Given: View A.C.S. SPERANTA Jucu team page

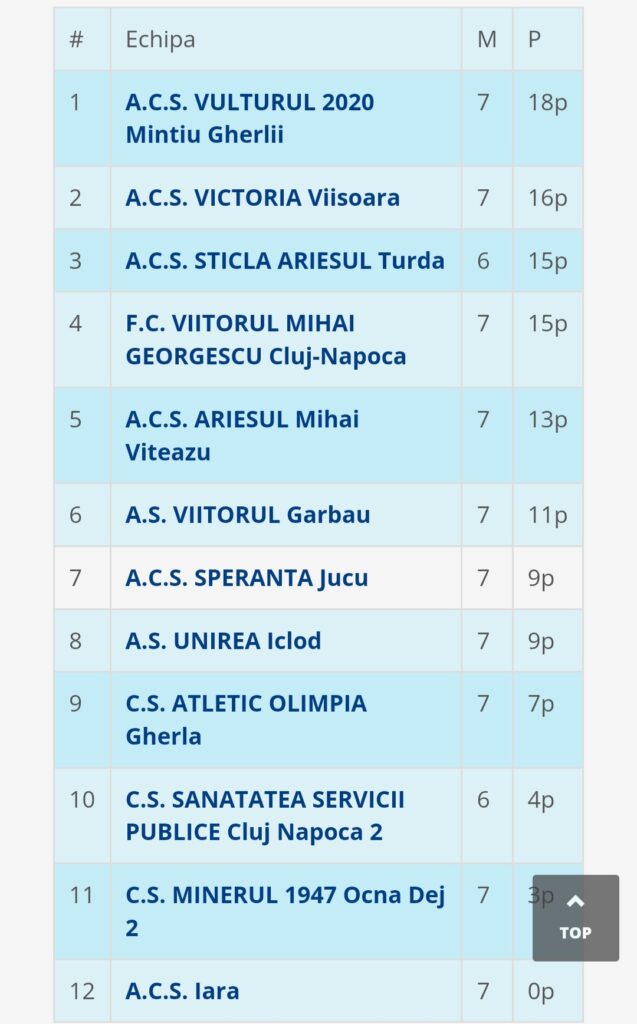Looking at the screenshot, I should [246, 578].
